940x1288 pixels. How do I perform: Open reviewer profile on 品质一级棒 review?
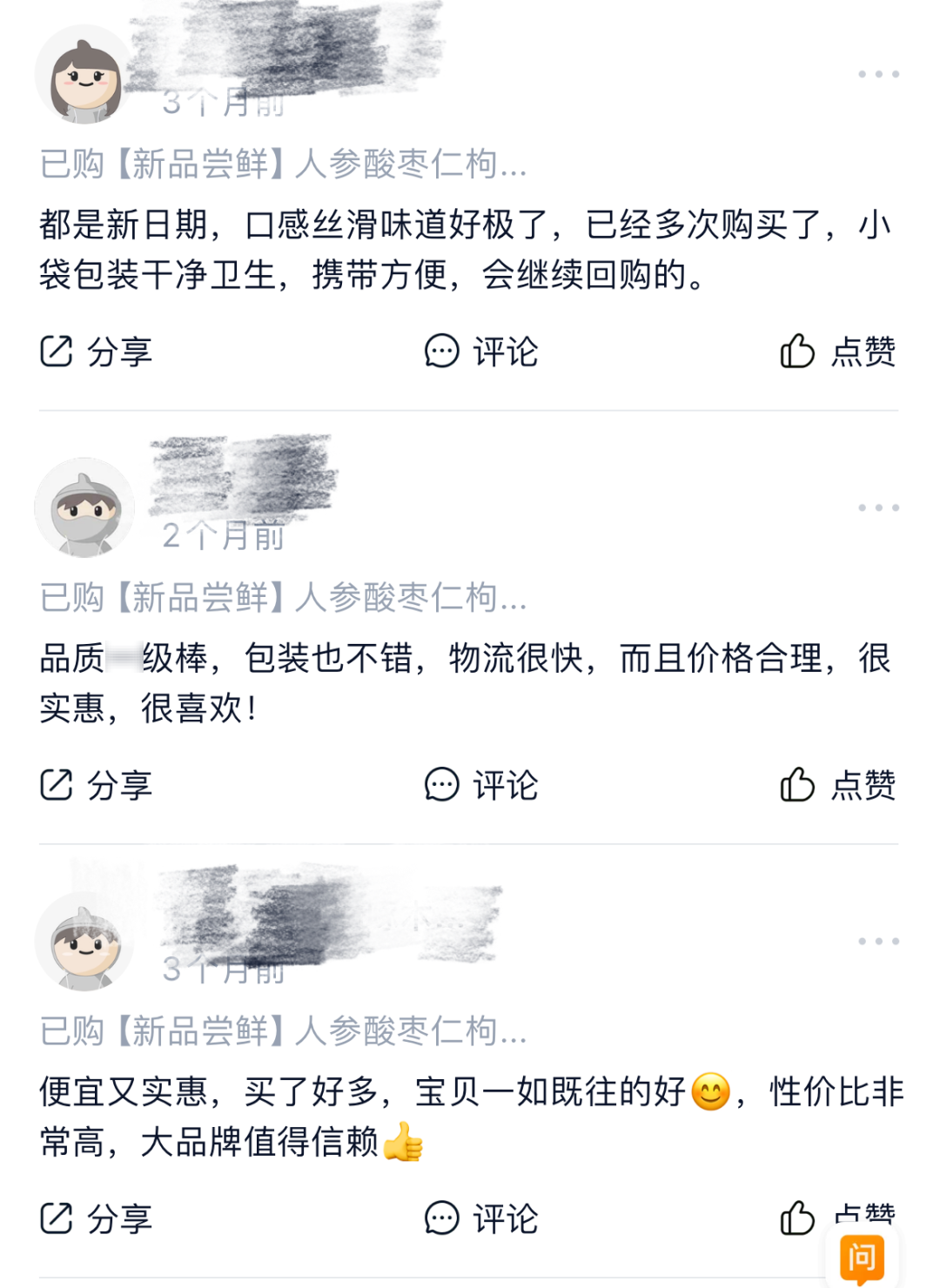84,508
